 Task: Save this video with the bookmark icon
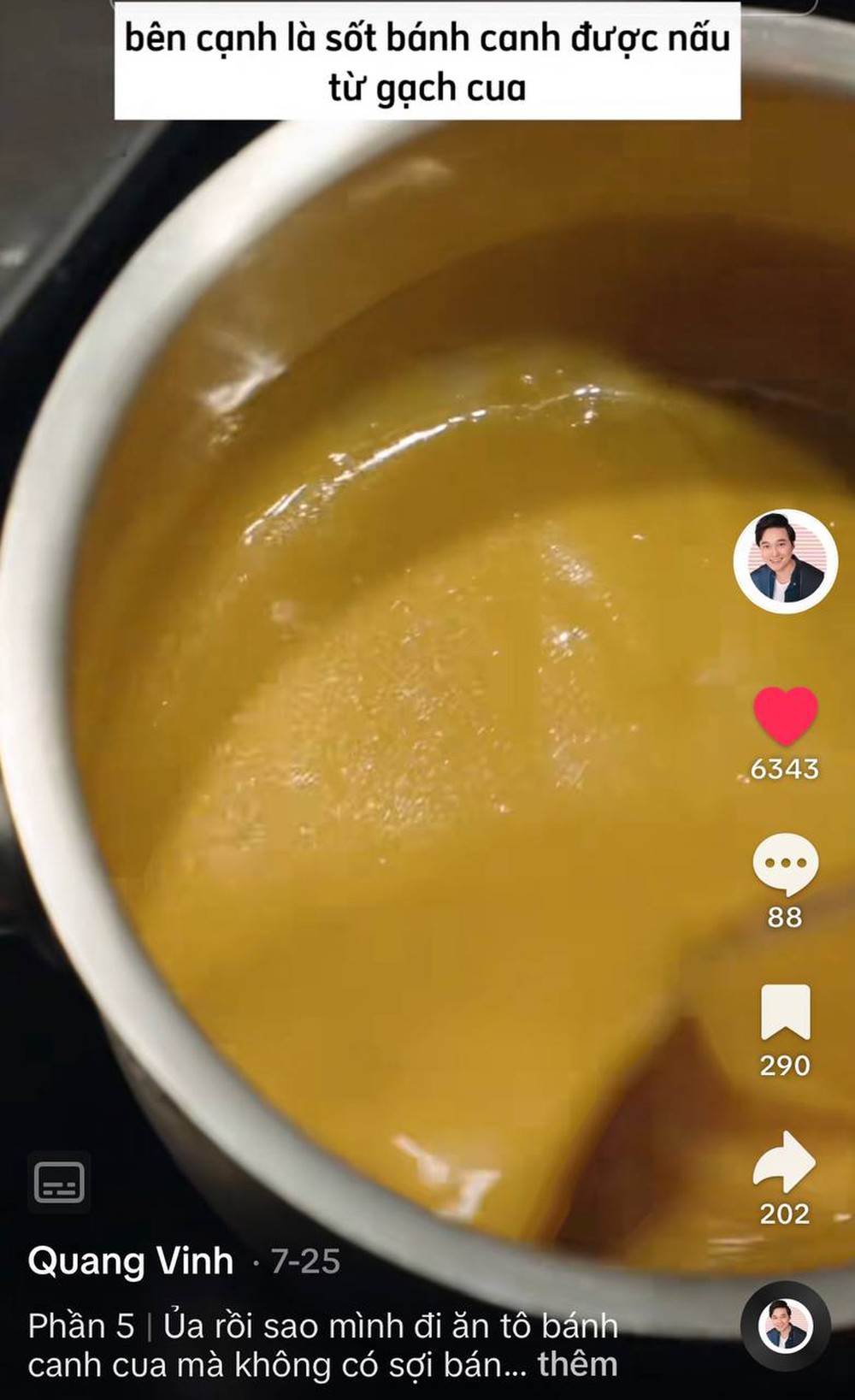tap(785, 1012)
